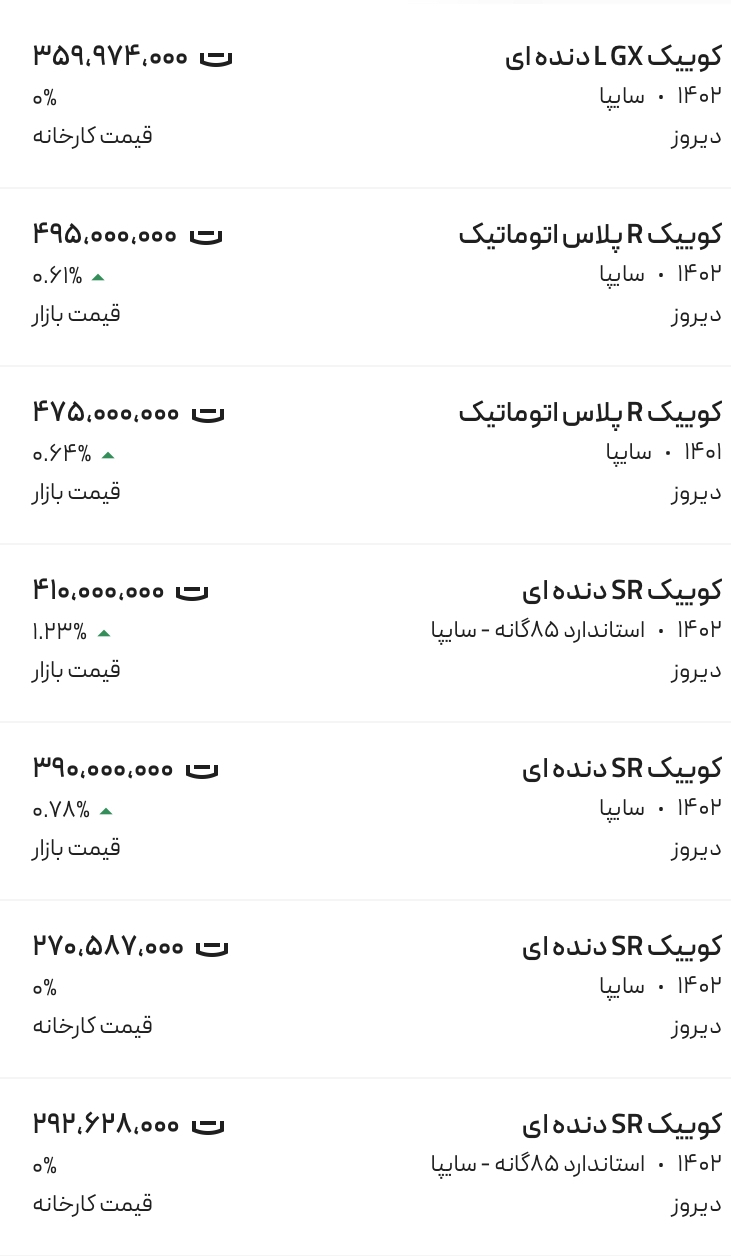The width and height of the screenshot is (731, 1256).
Task: Click قیمت بازار under 495,000,000 price
Action: click(76, 314)
